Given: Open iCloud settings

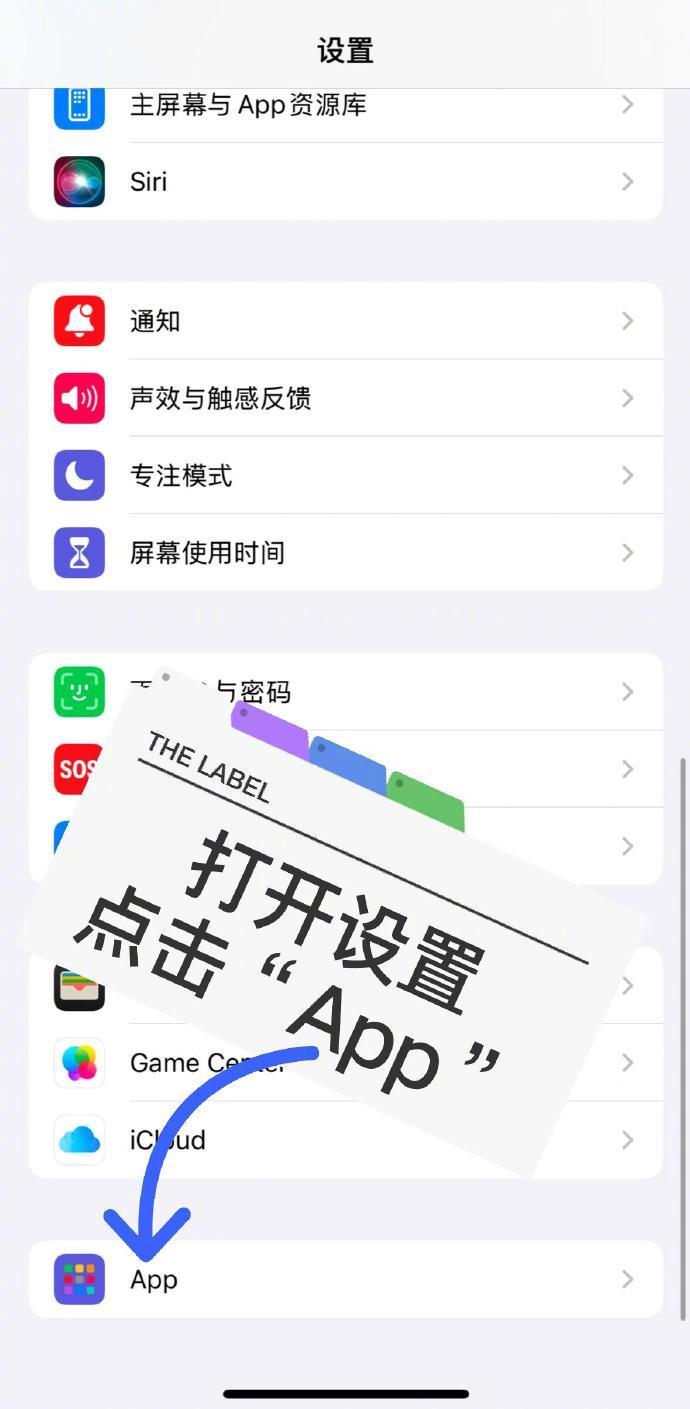Looking at the screenshot, I should coord(345,1140).
